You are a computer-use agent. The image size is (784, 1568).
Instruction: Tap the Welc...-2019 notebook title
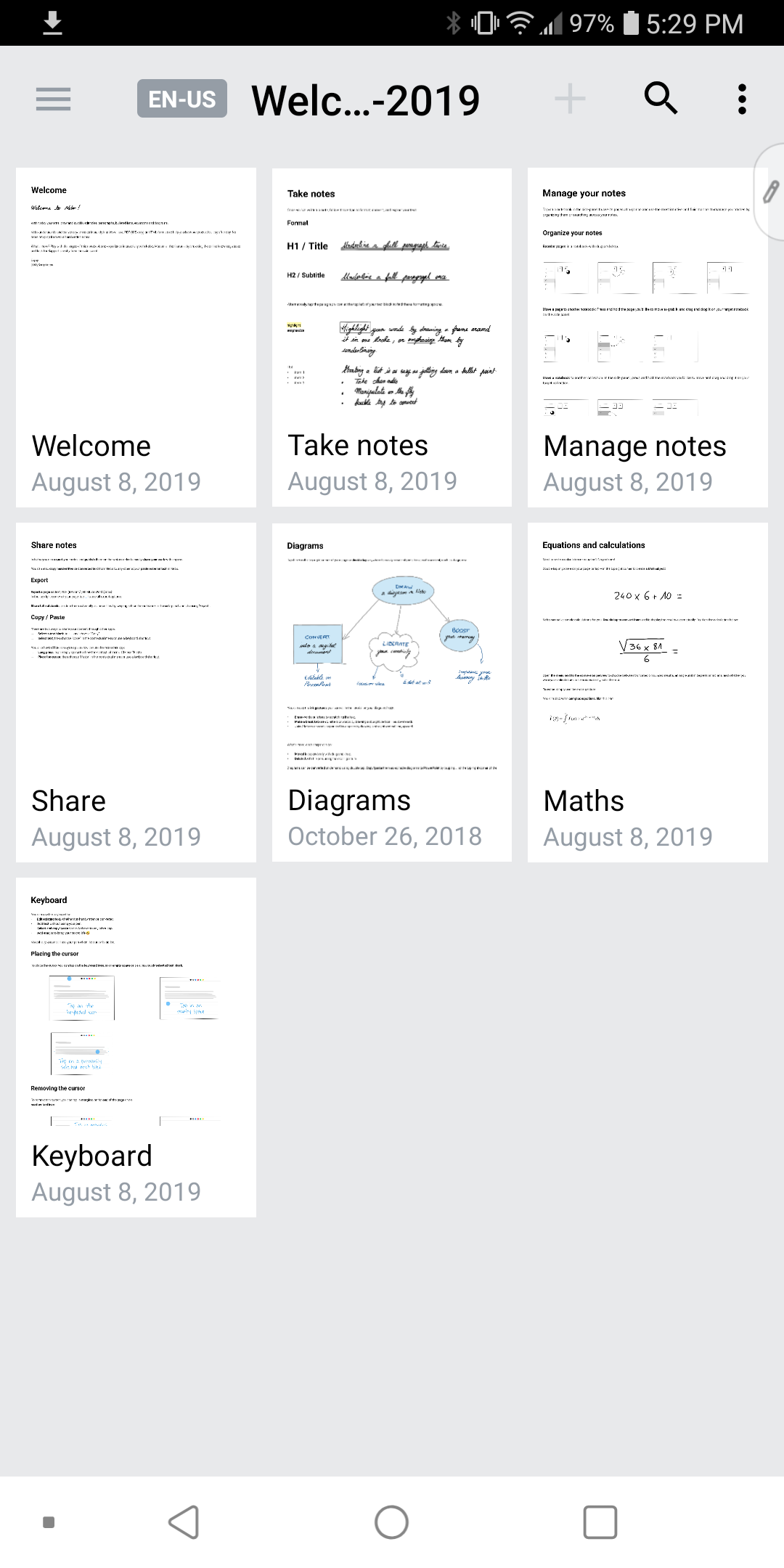click(364, 99)
